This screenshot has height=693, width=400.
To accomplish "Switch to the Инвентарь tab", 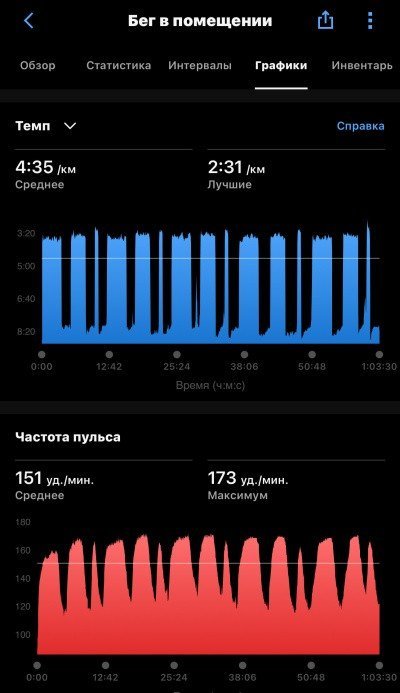I will pos(362,65).
